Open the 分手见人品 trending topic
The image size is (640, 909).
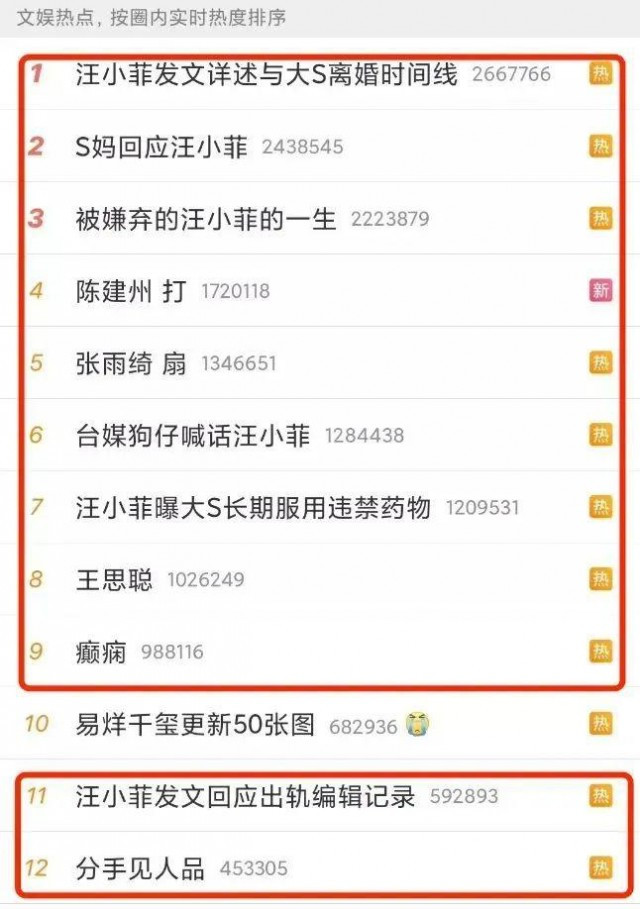pyautogui.click(x=140, y=868)
